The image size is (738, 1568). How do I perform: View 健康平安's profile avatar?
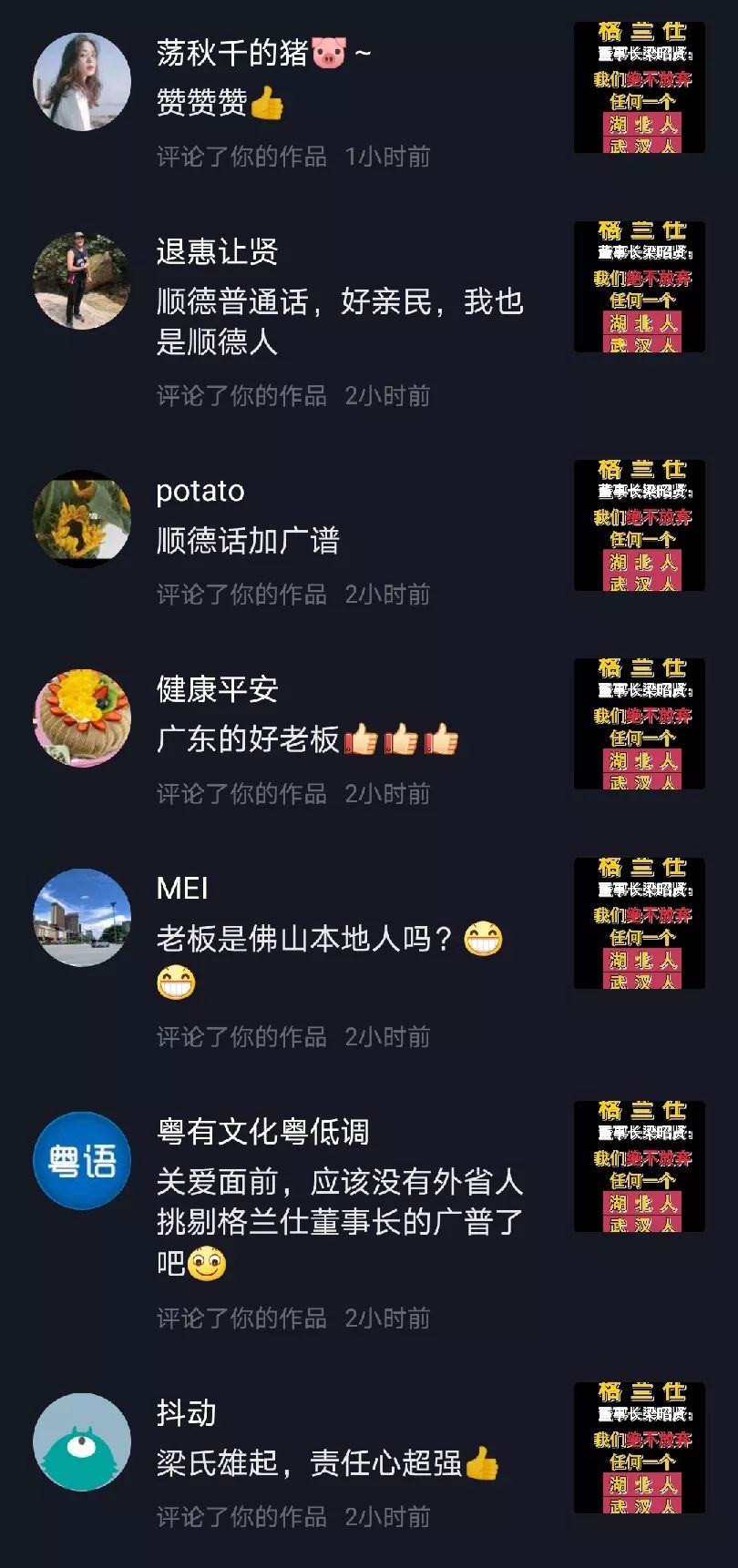[82, 718]
